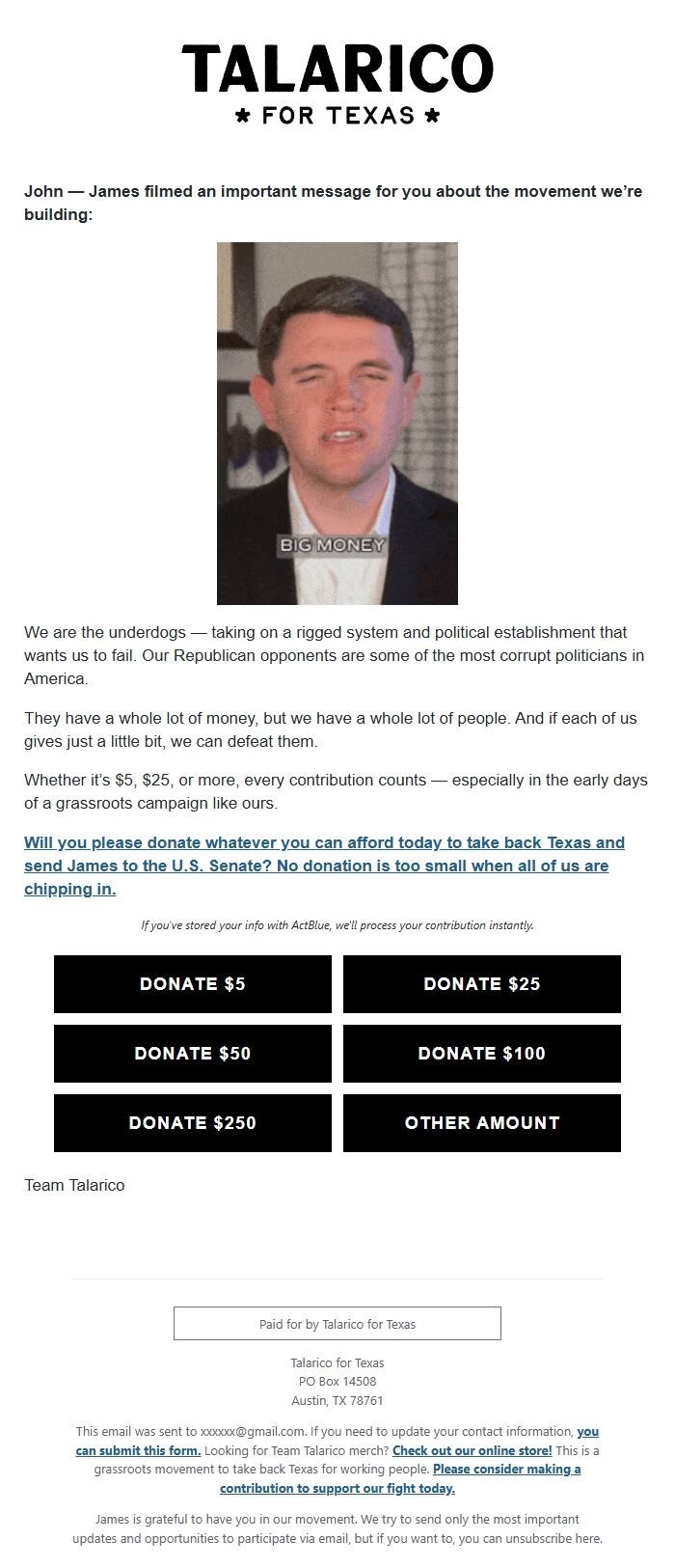The height and width of the screenshot is (1568, 675).
Task: Tap the Donate $5 button
Action: [x=193, y=984]
